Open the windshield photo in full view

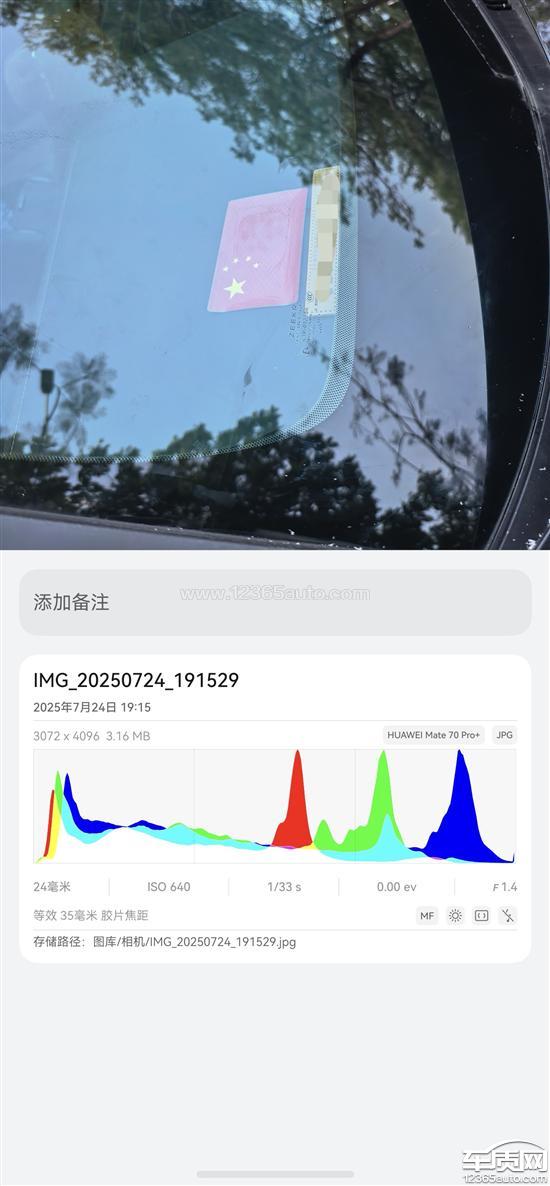[275, 275]
